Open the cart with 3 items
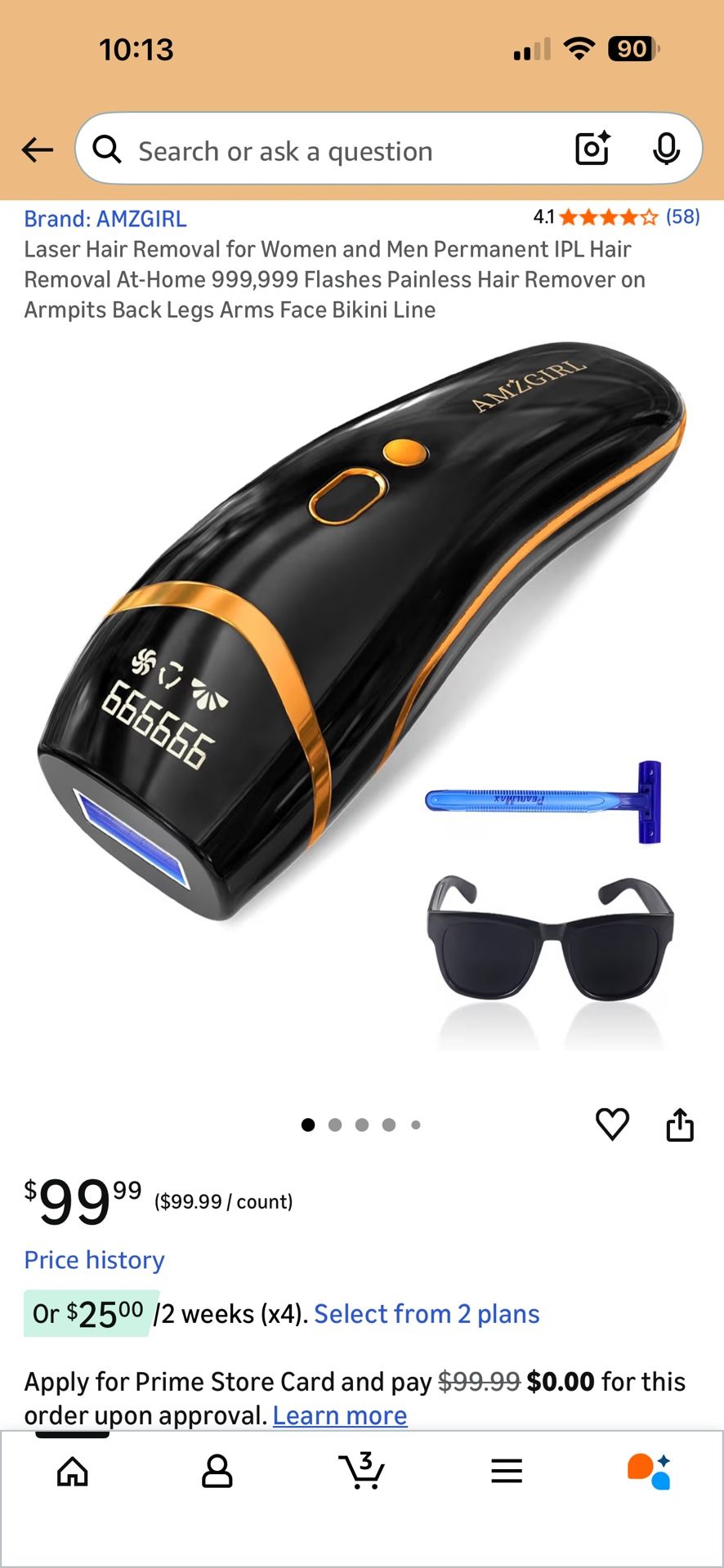Image resolution: width=724 pixels, height=1568 pixels. 361,1472
